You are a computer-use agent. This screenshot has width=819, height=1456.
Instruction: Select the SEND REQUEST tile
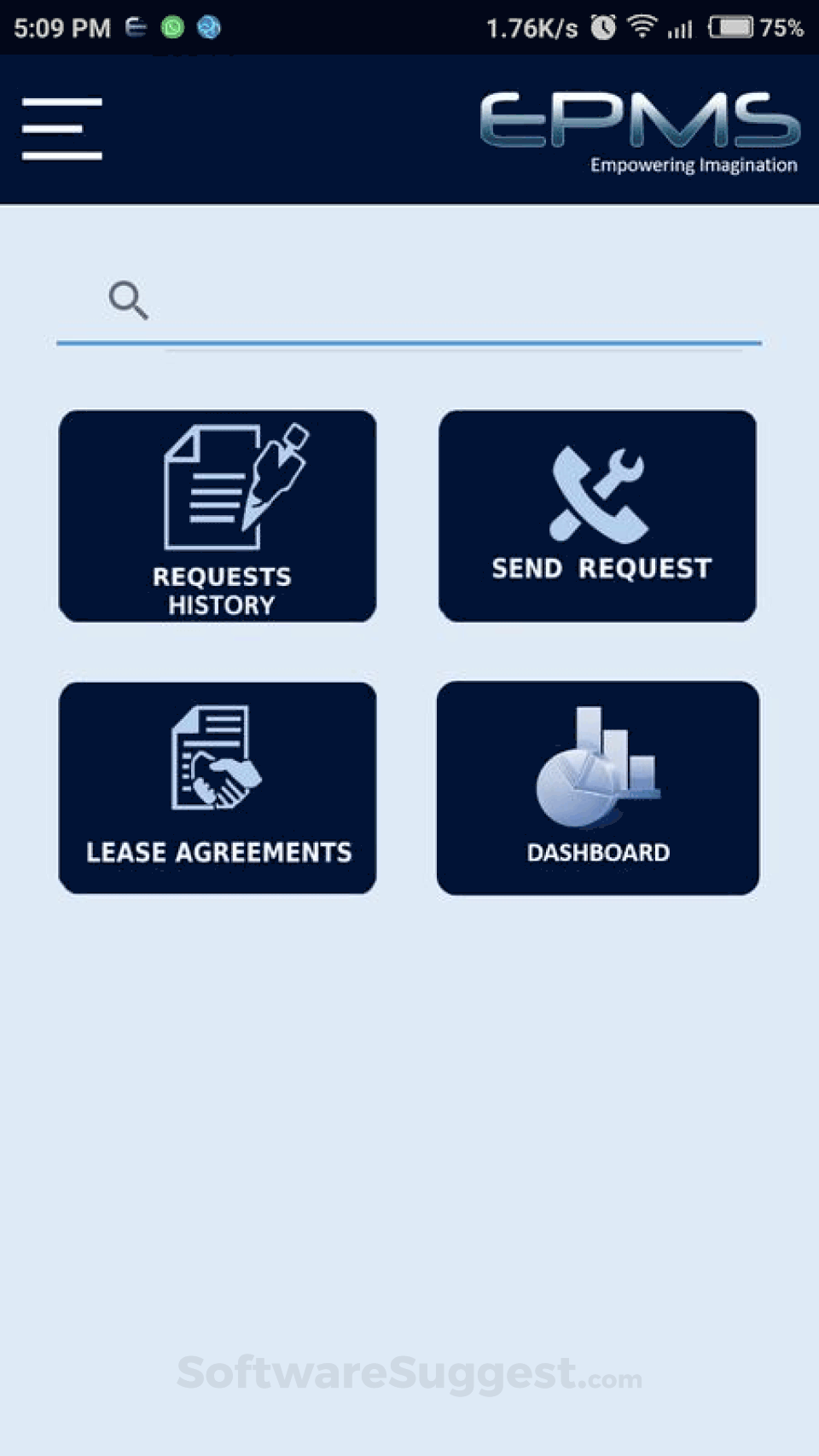597,516
